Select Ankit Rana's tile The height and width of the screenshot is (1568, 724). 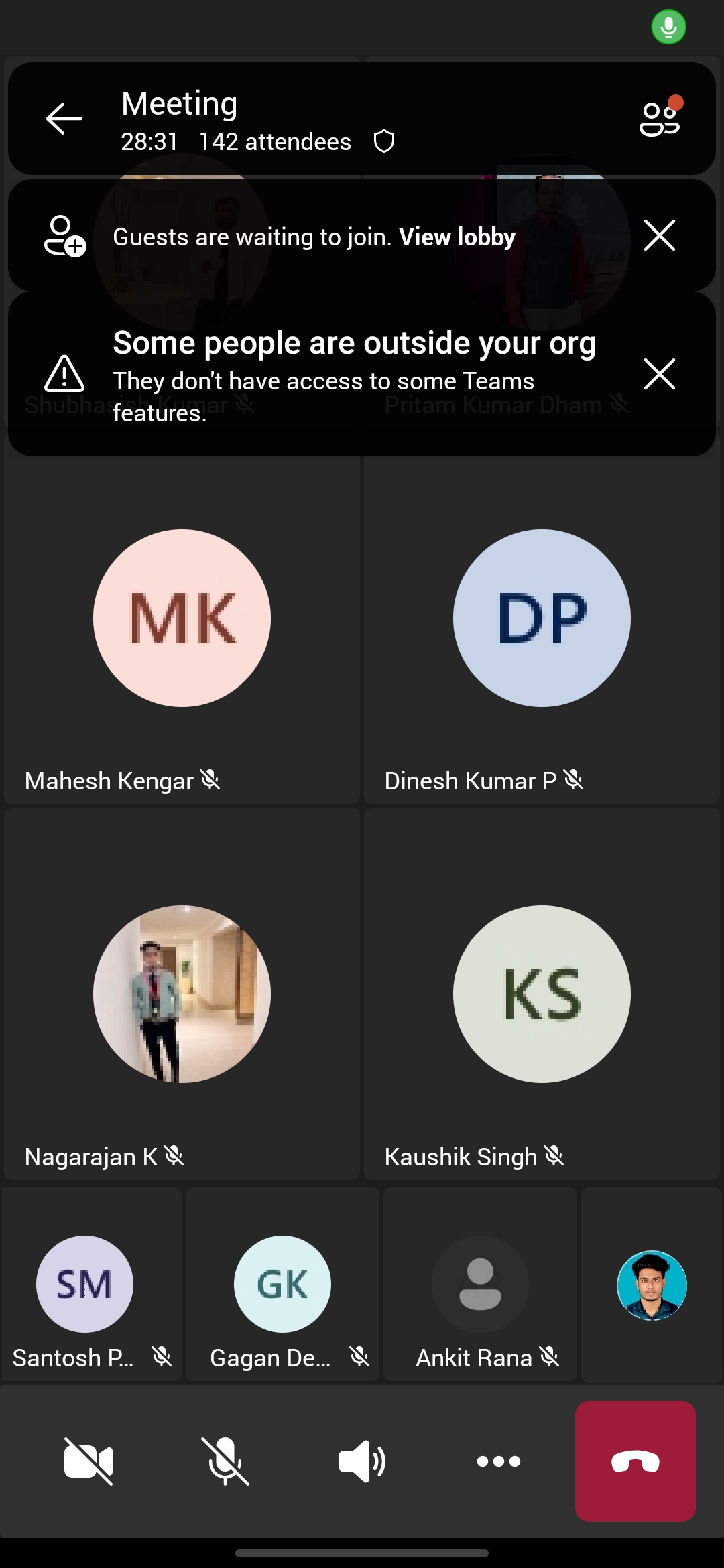(480, 1285)
